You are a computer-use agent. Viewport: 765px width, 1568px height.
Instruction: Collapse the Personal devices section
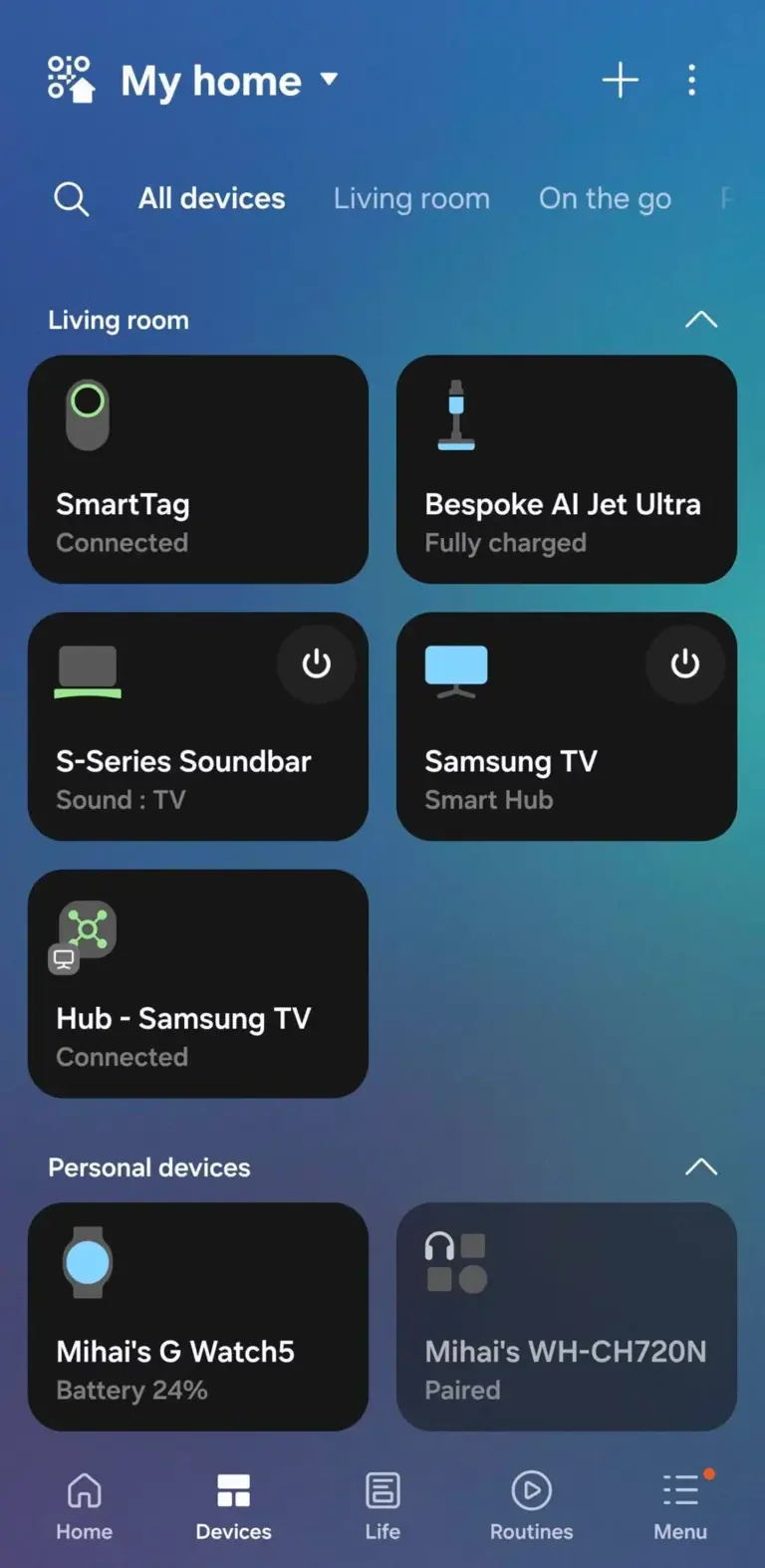[700, 1167]
